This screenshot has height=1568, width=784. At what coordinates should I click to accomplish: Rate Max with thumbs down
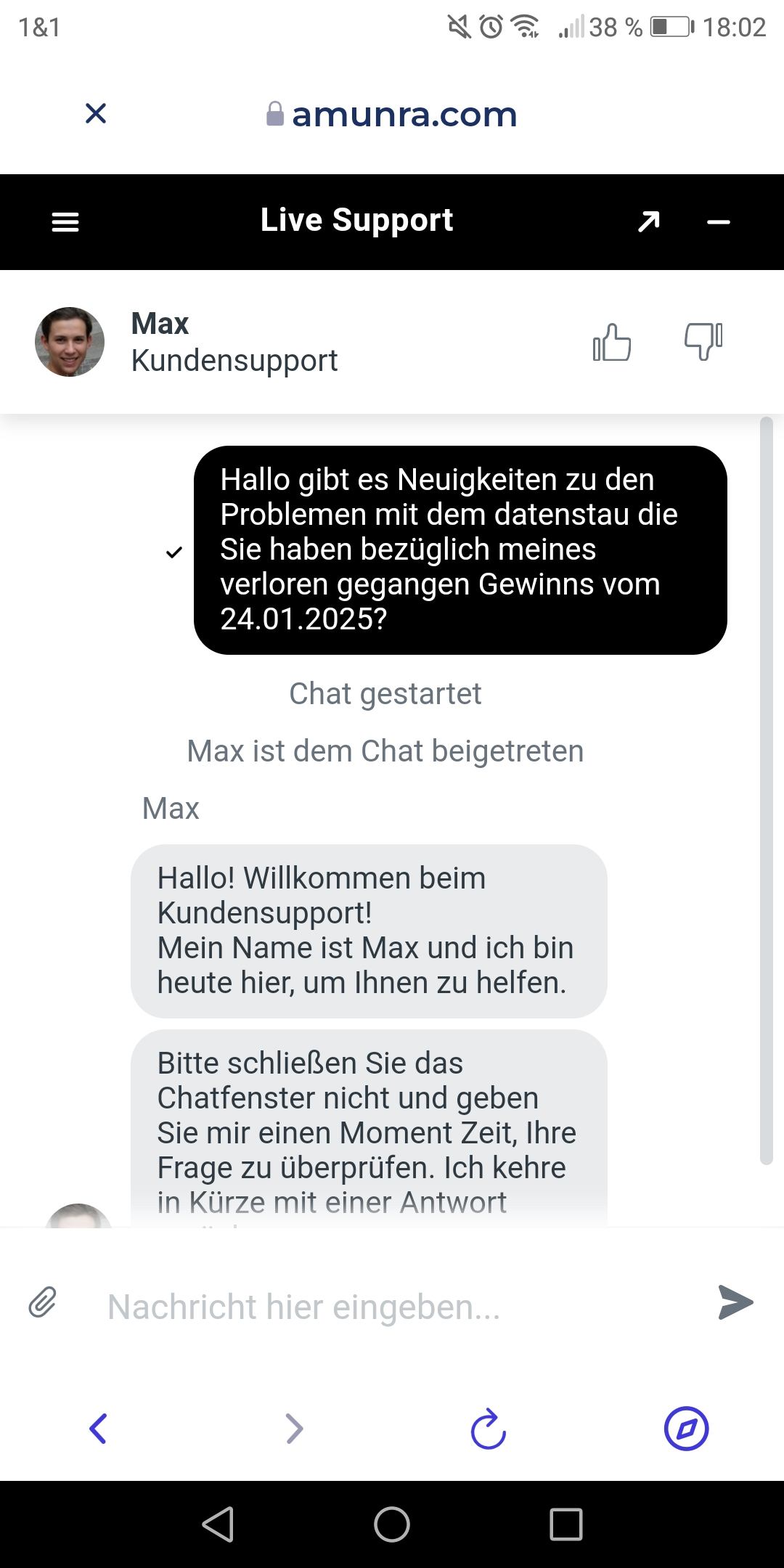click(x=703, y=340)
